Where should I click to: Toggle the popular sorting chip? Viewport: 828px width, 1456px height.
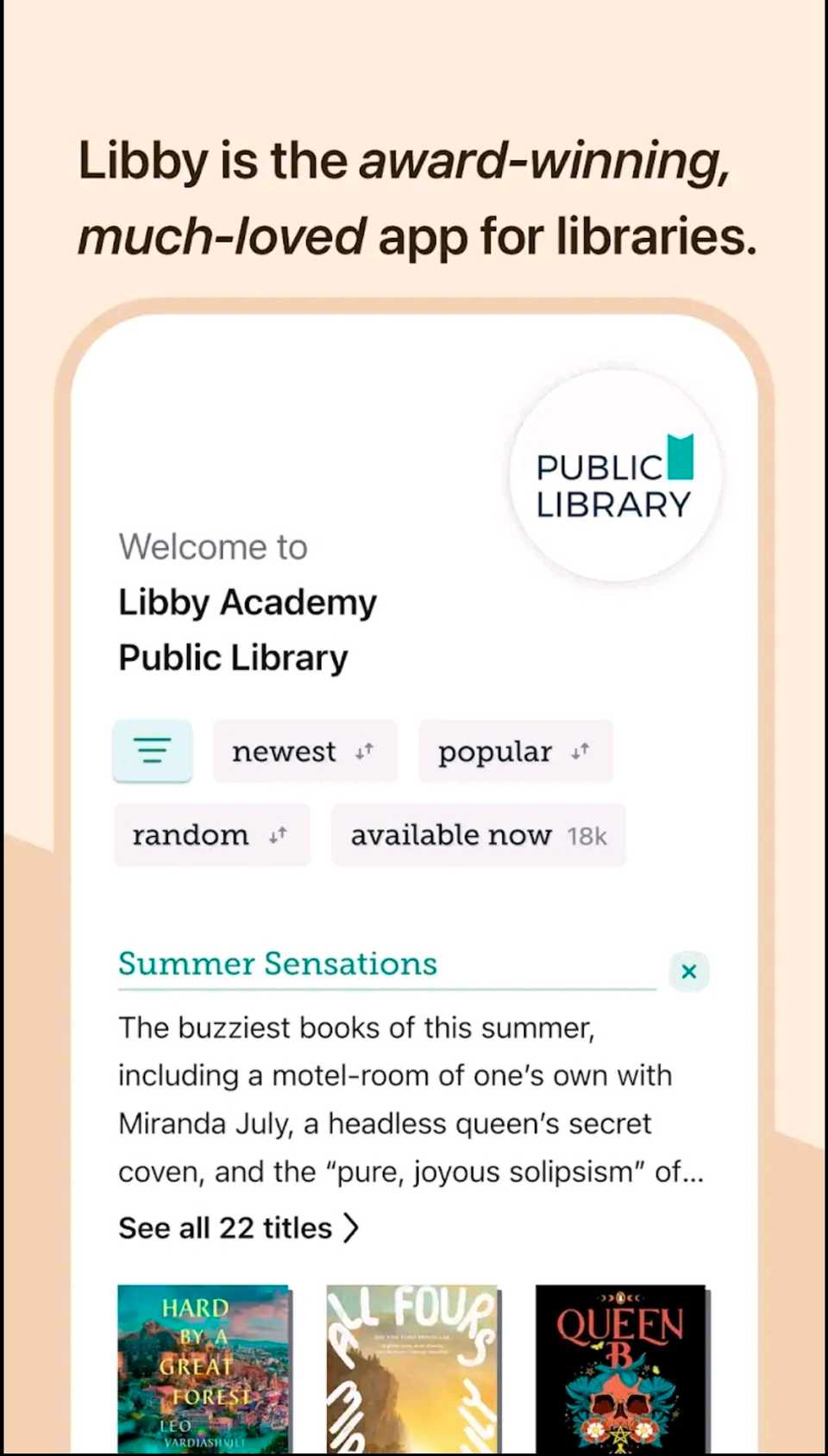[x=496, y=751]
